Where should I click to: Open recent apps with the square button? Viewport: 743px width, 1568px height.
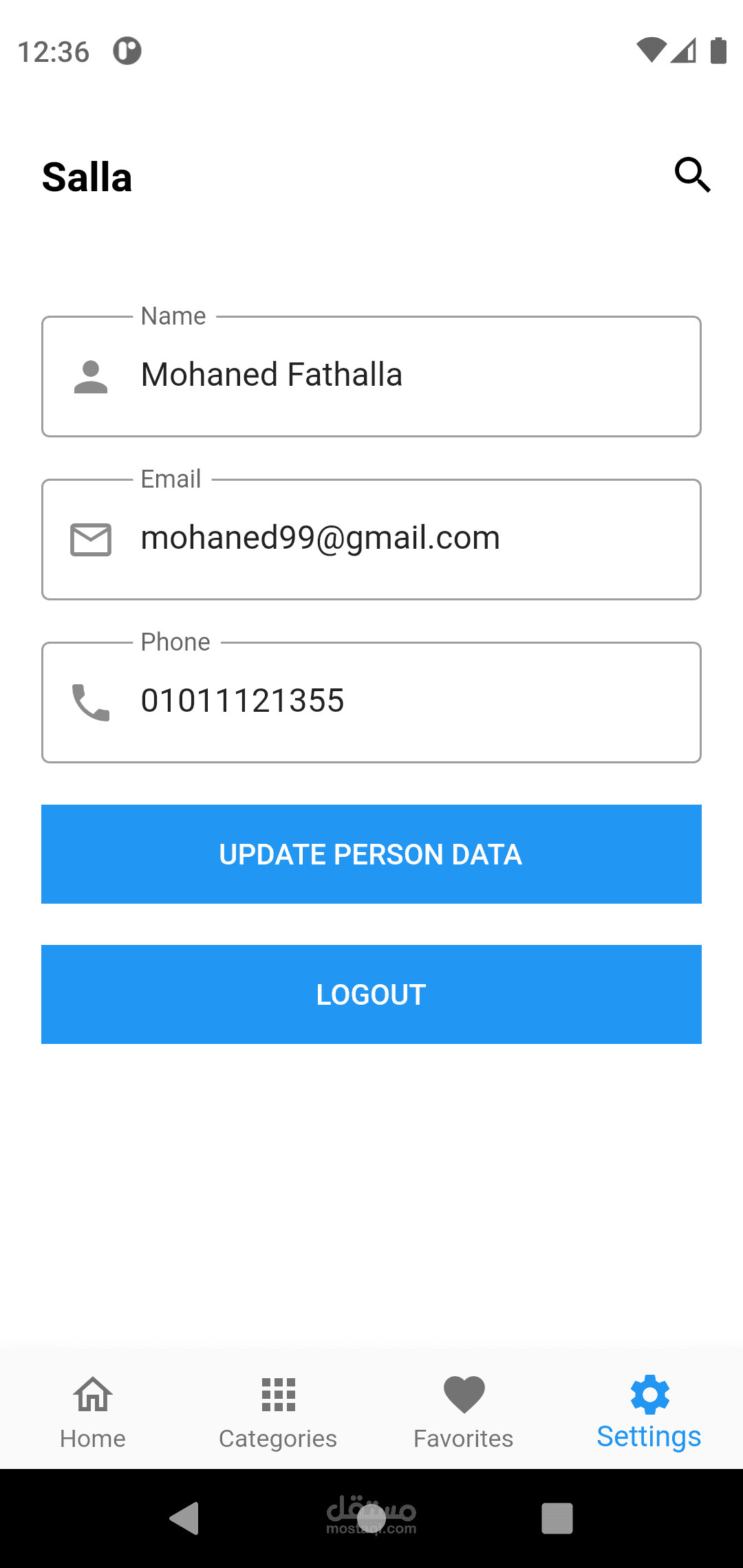pyautogui.click(x=557, y=1518)
